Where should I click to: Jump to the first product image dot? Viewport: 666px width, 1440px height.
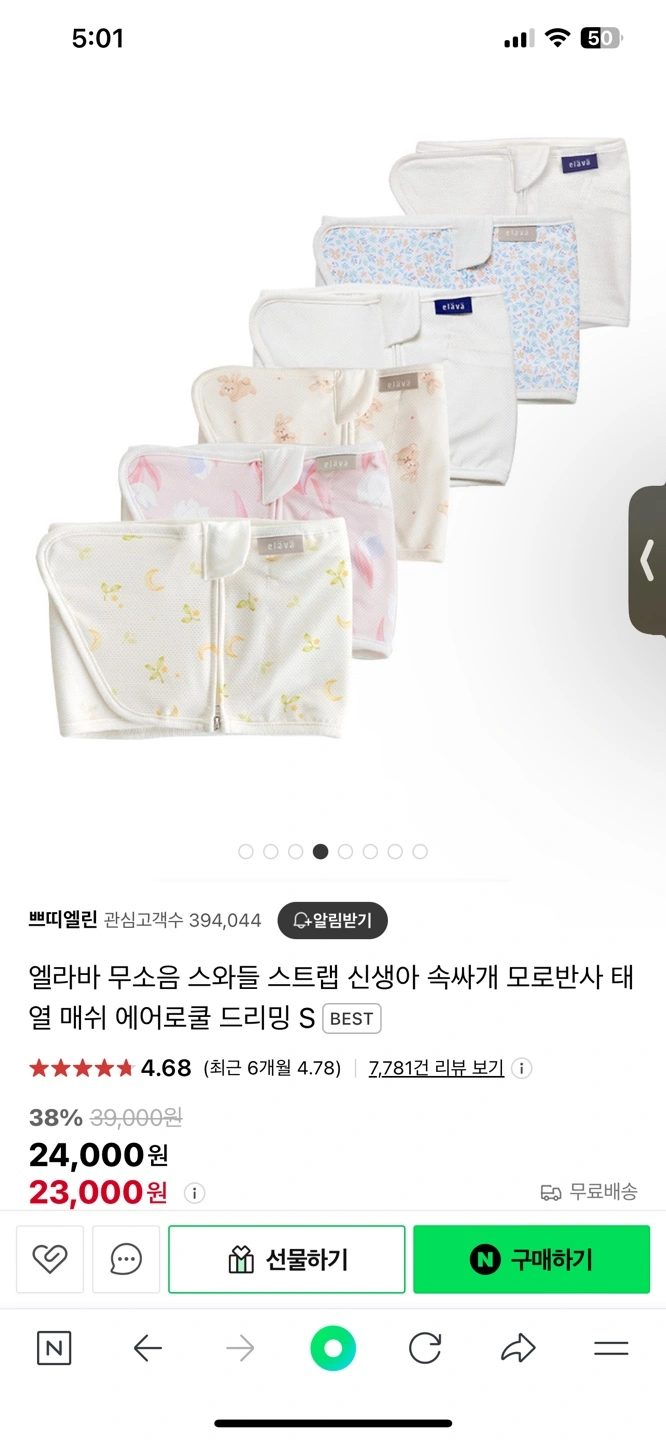(x=246, y=852)
